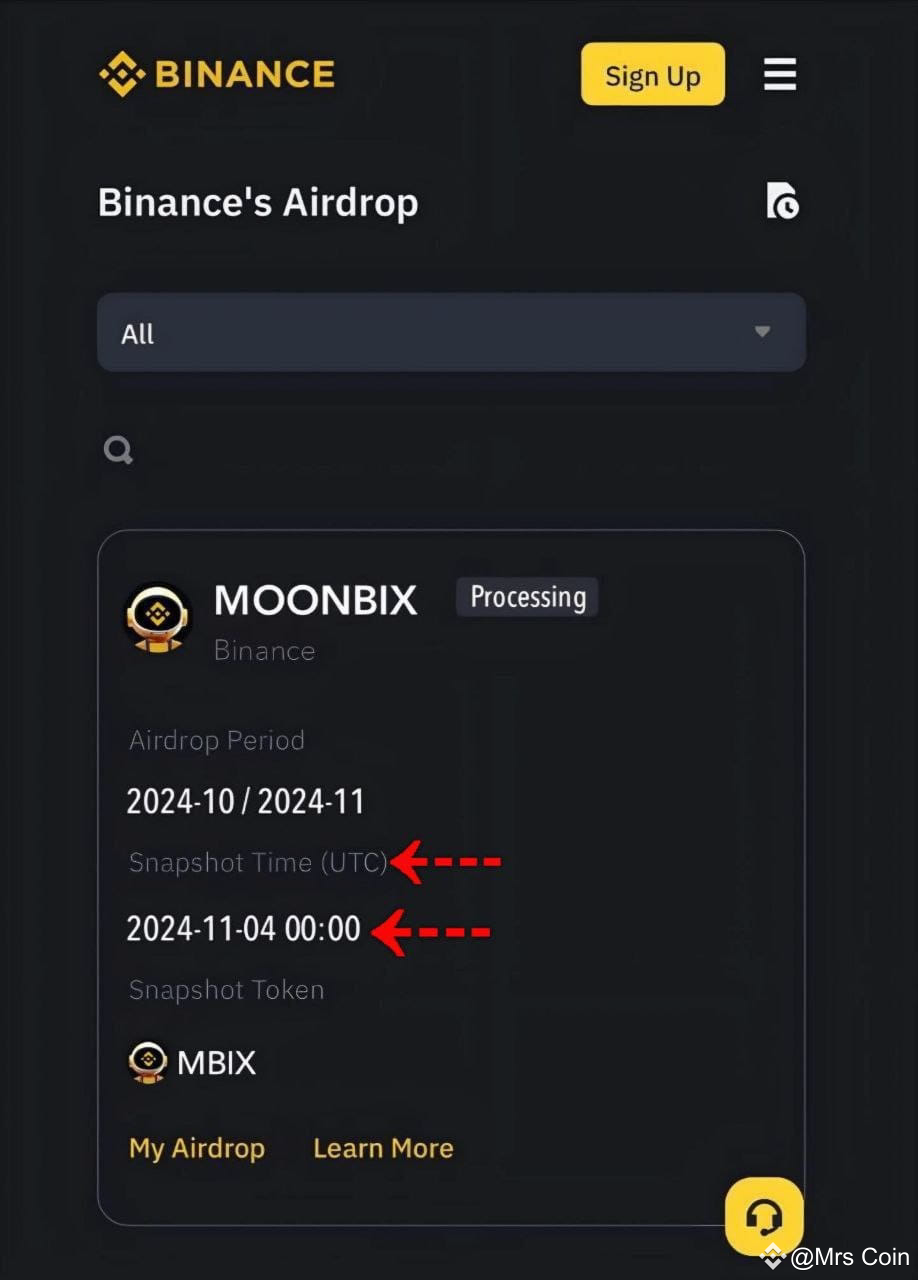
Task: Open the hamburger navigation menu
Action: coord(779,74)
